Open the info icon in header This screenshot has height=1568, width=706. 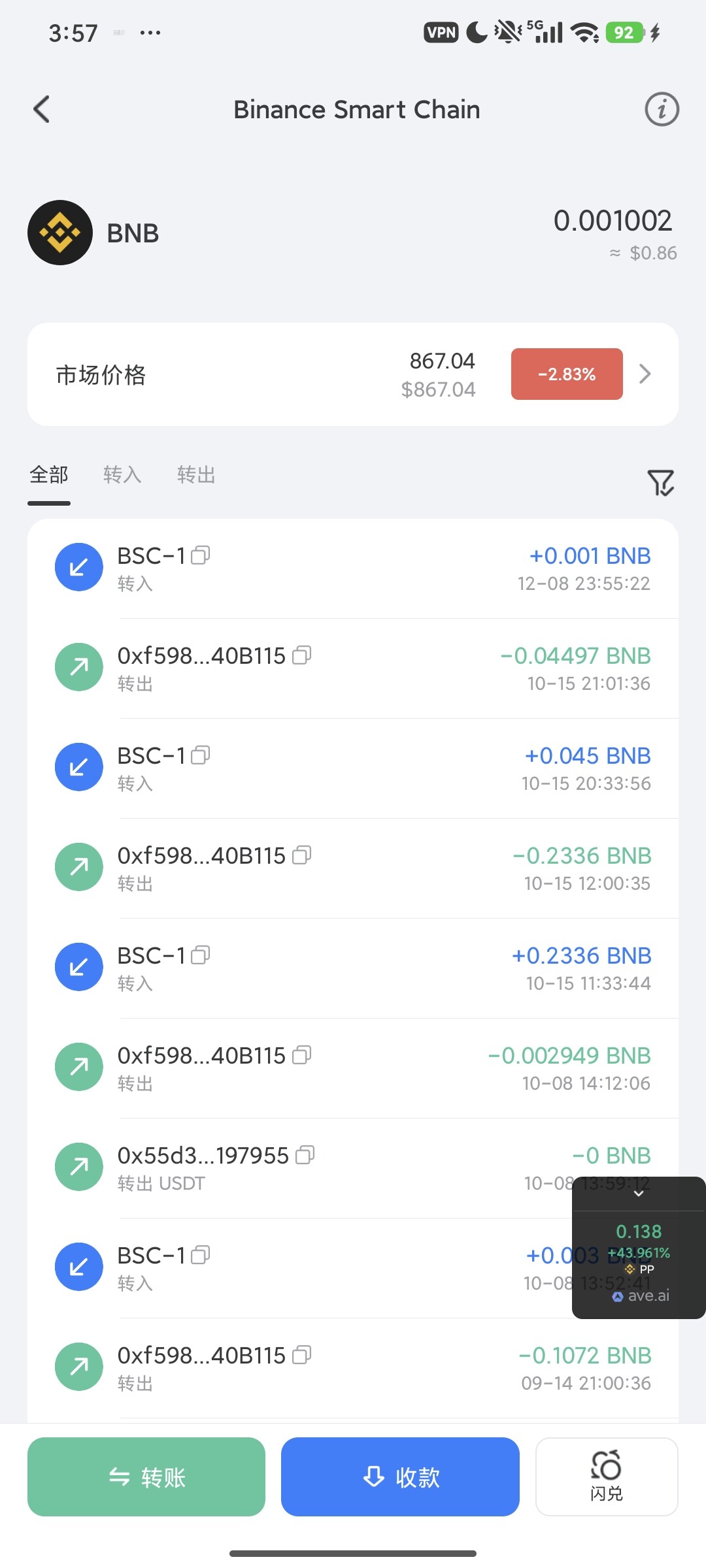[x=662, y=109]
